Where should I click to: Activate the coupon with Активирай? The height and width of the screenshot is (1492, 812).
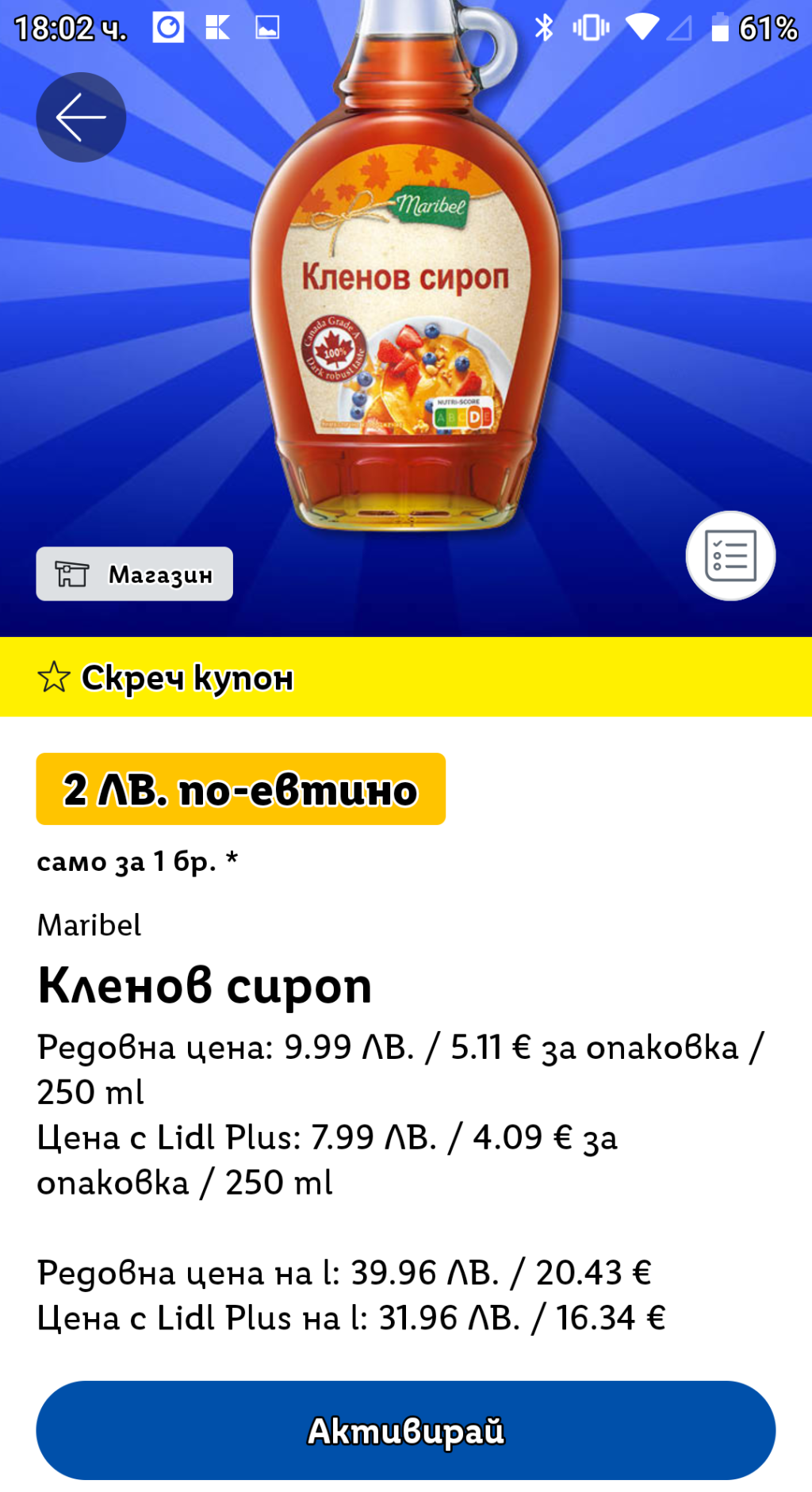405,1429
